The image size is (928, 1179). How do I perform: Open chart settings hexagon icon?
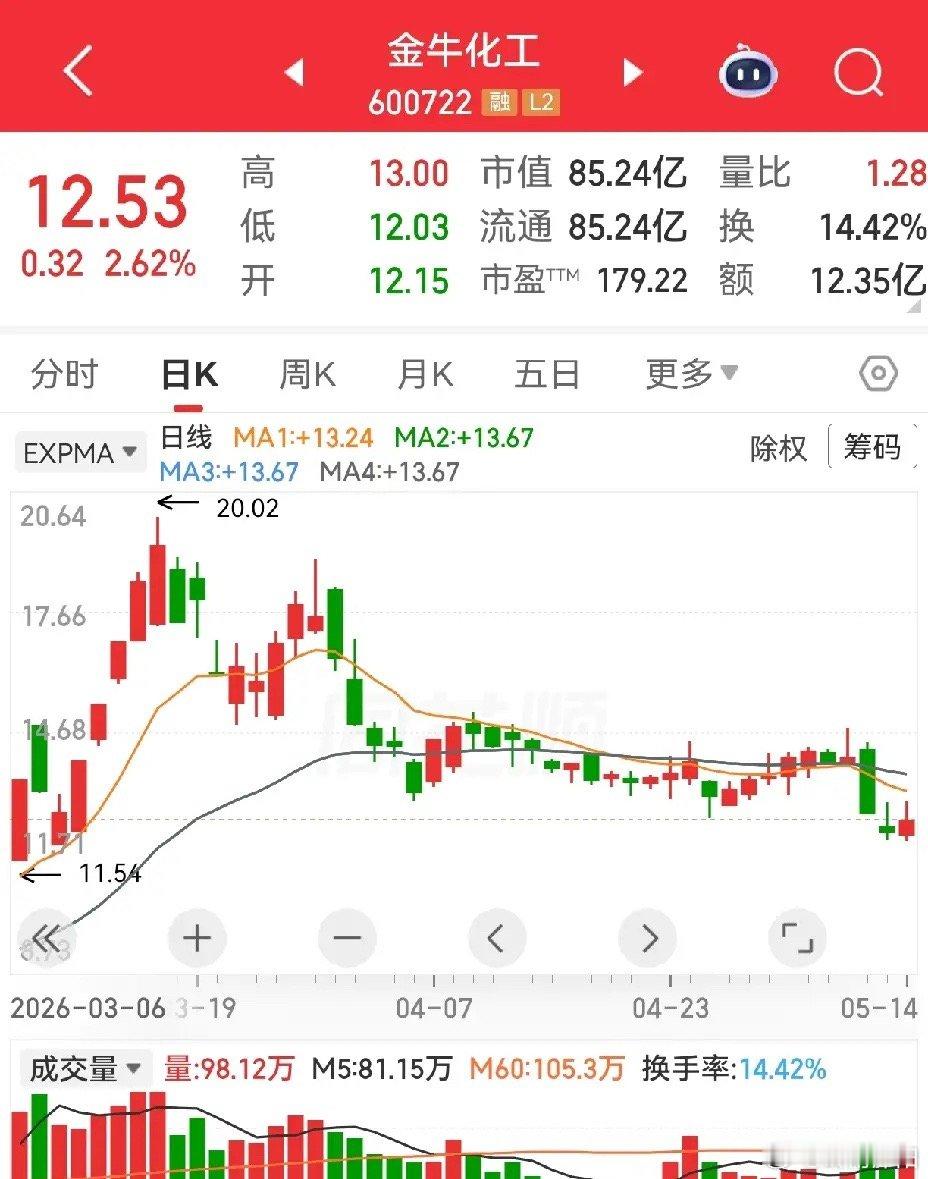878,374
